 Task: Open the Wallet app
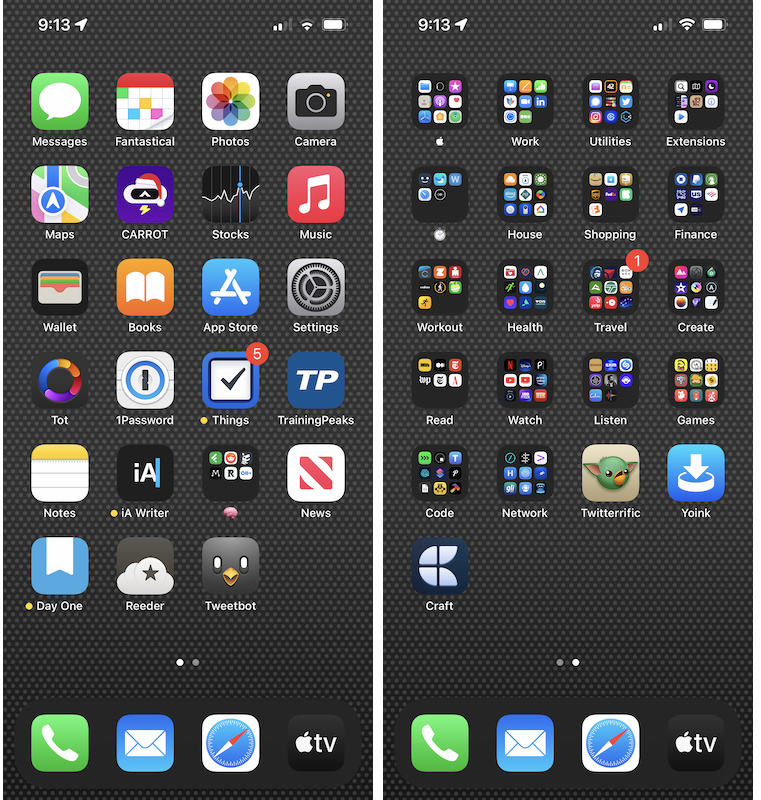[60, 287]
